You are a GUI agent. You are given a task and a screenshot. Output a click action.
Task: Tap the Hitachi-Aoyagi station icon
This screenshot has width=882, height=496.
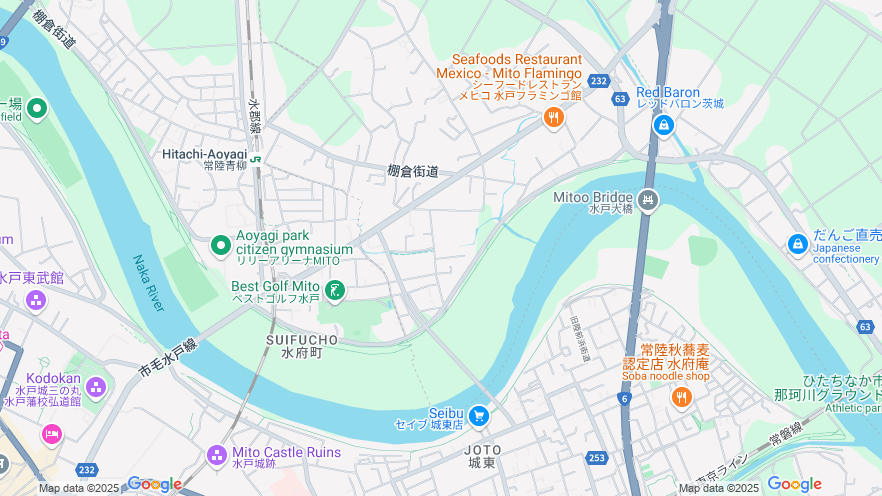tap(256, 160)
